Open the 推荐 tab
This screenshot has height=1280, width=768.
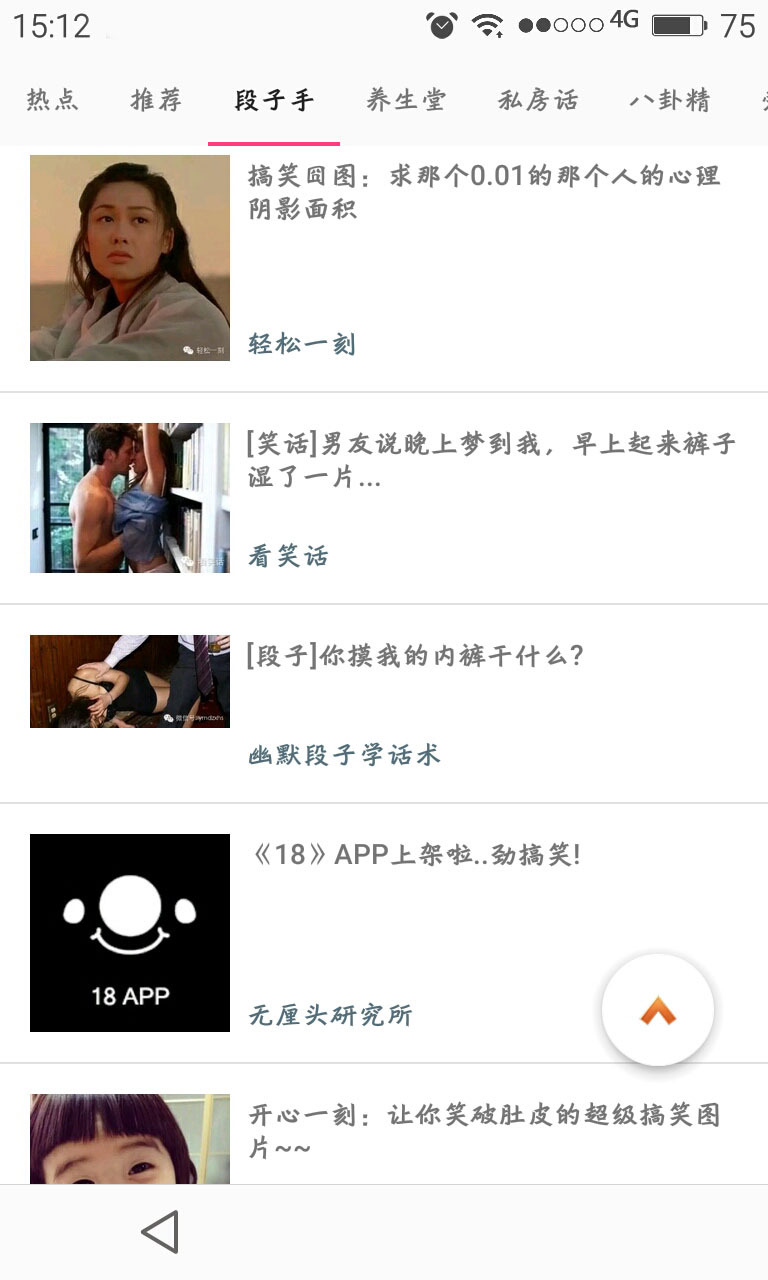[x=156, y=100]
